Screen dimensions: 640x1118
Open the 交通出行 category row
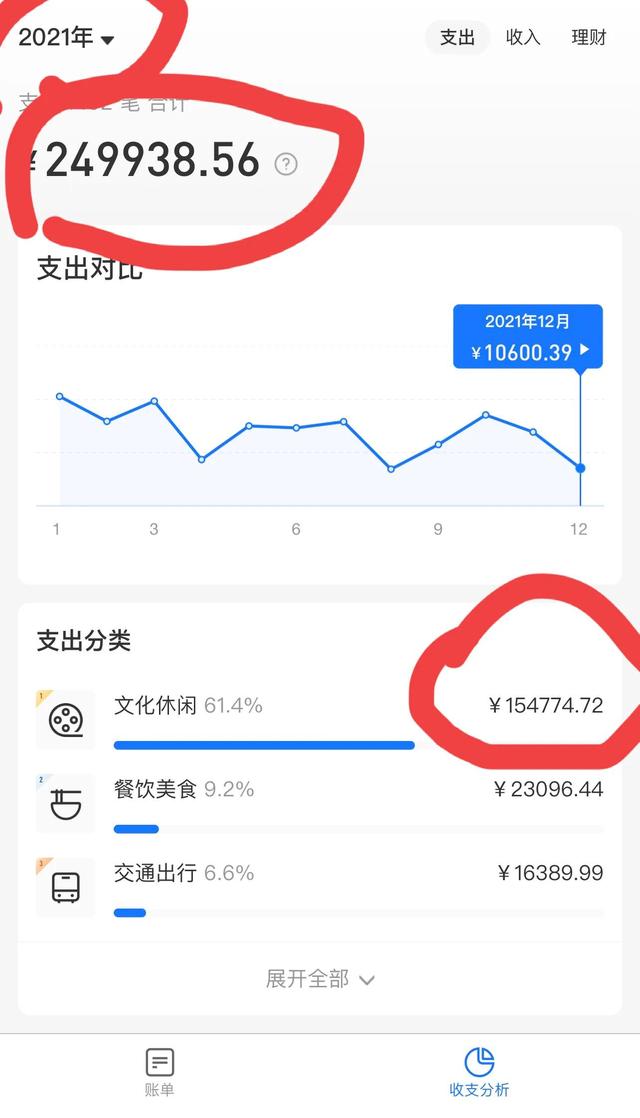pos(320,886)
